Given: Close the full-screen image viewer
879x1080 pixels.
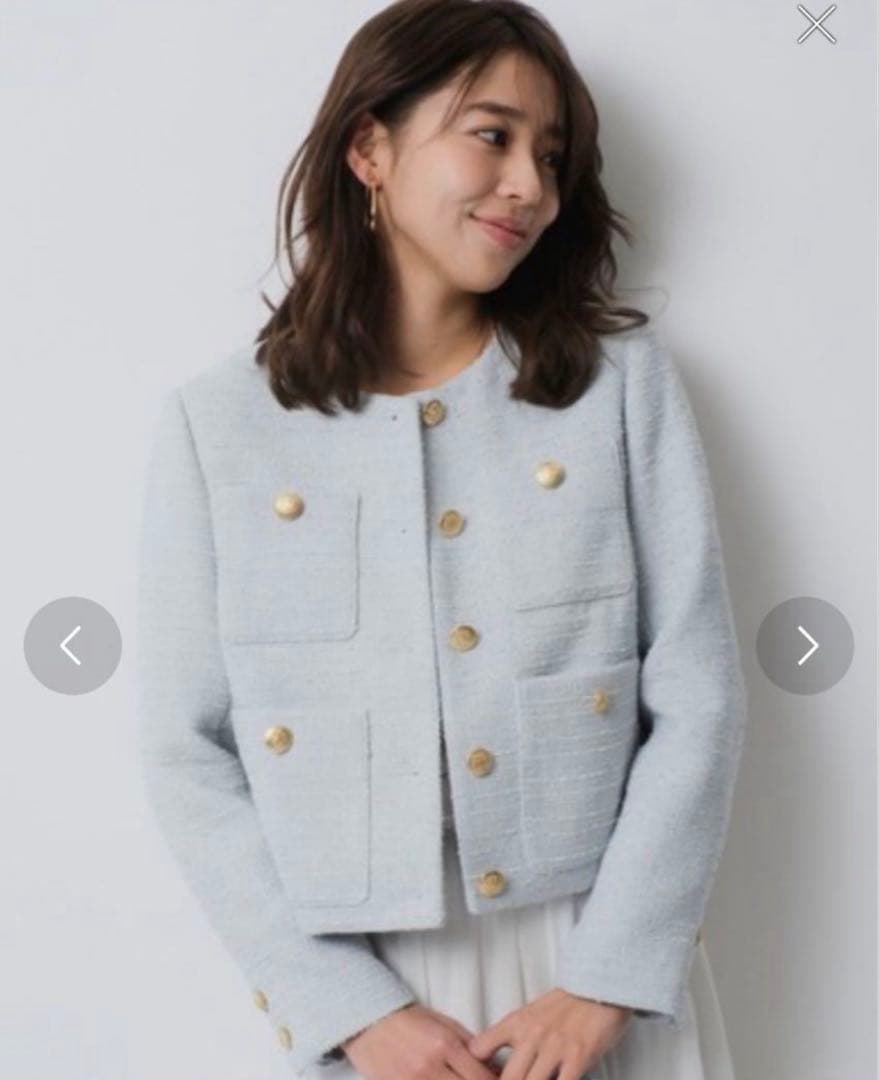Looking at the screenshot, I should [816, 25].
